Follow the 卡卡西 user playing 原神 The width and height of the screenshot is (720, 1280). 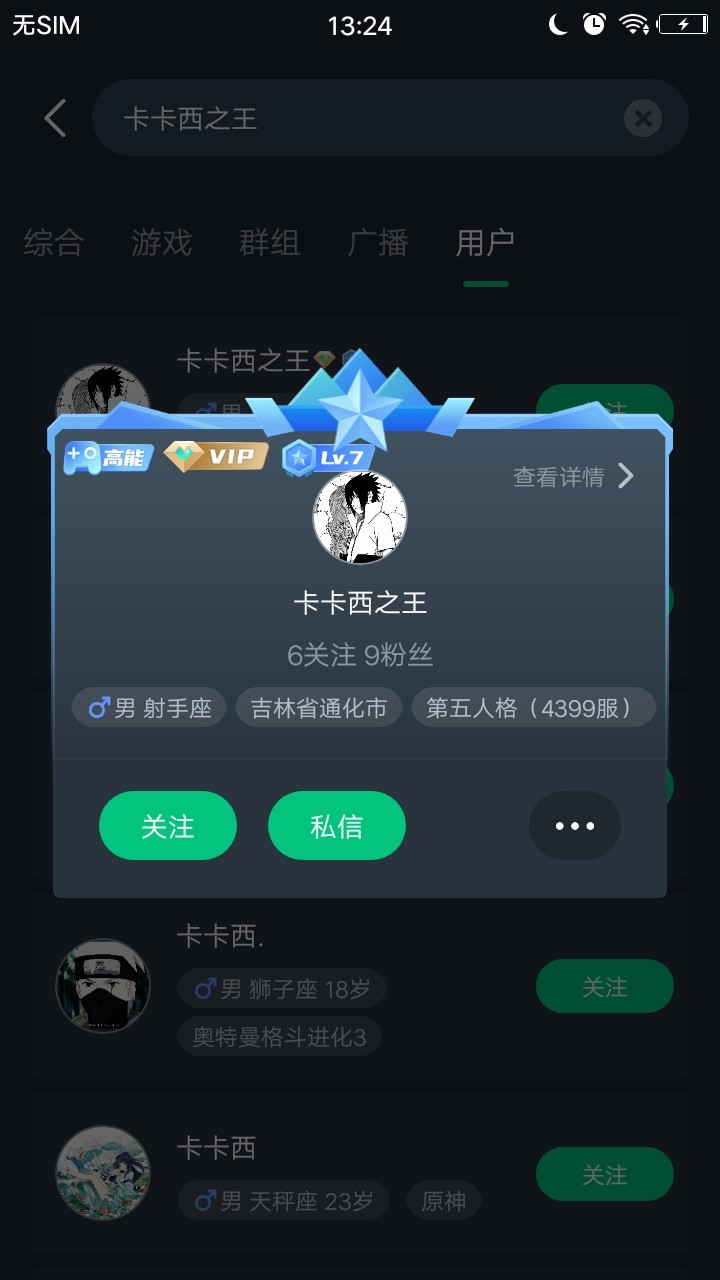pos(604,1174)
